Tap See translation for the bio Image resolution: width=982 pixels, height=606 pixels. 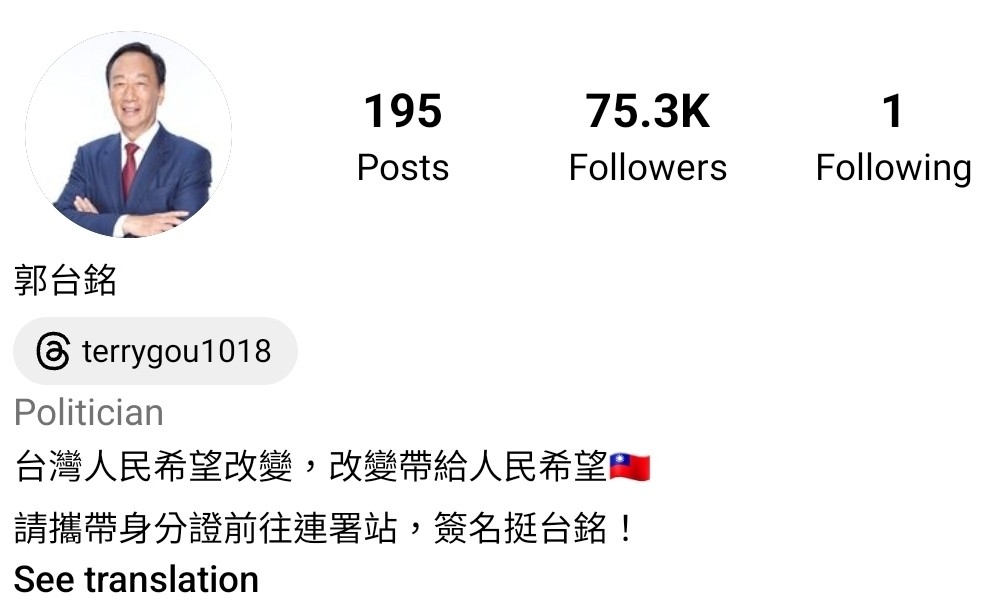coord(136,579)
